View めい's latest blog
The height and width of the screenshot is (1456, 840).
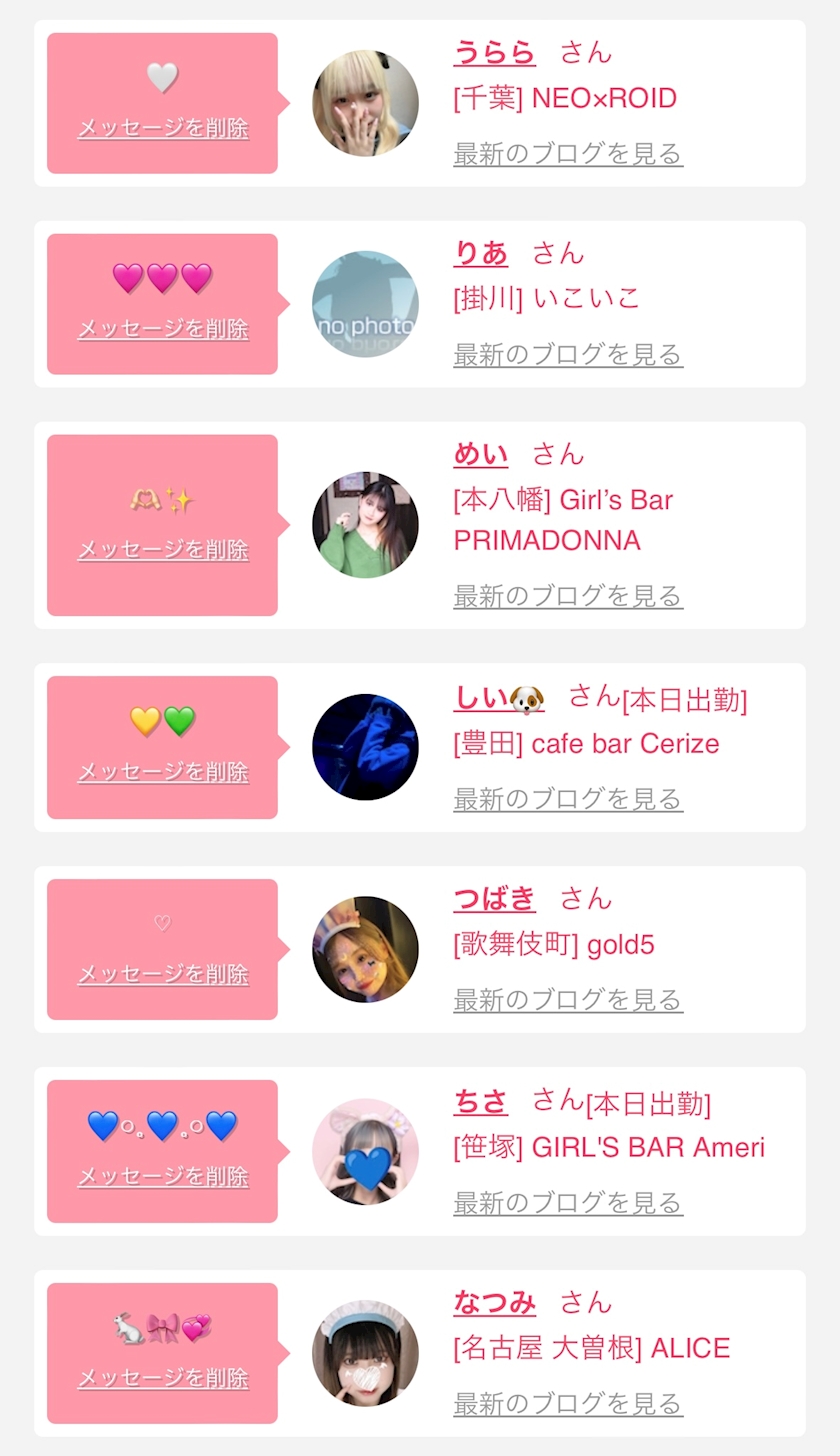pos(568,596)
